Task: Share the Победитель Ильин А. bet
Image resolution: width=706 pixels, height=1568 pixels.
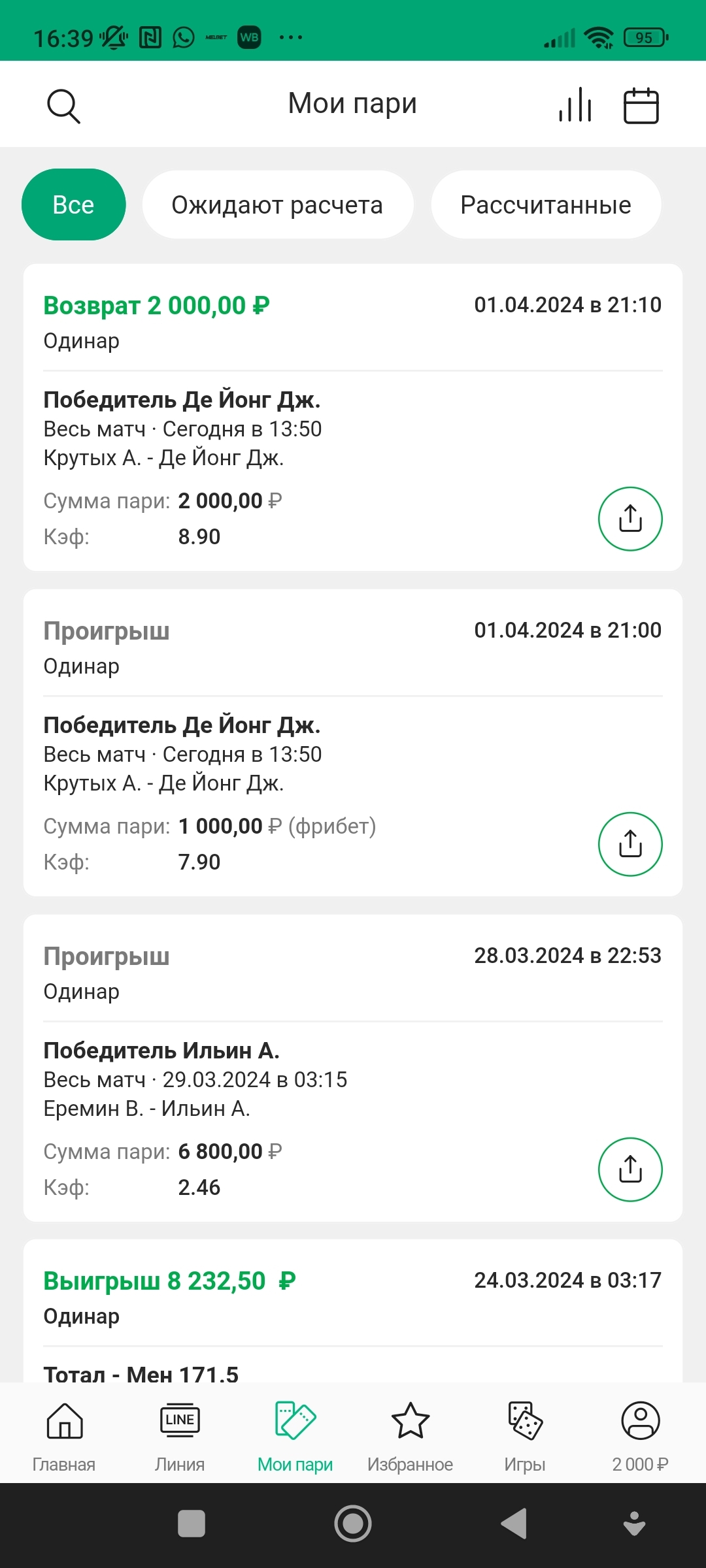Action: pos(630,1169)
